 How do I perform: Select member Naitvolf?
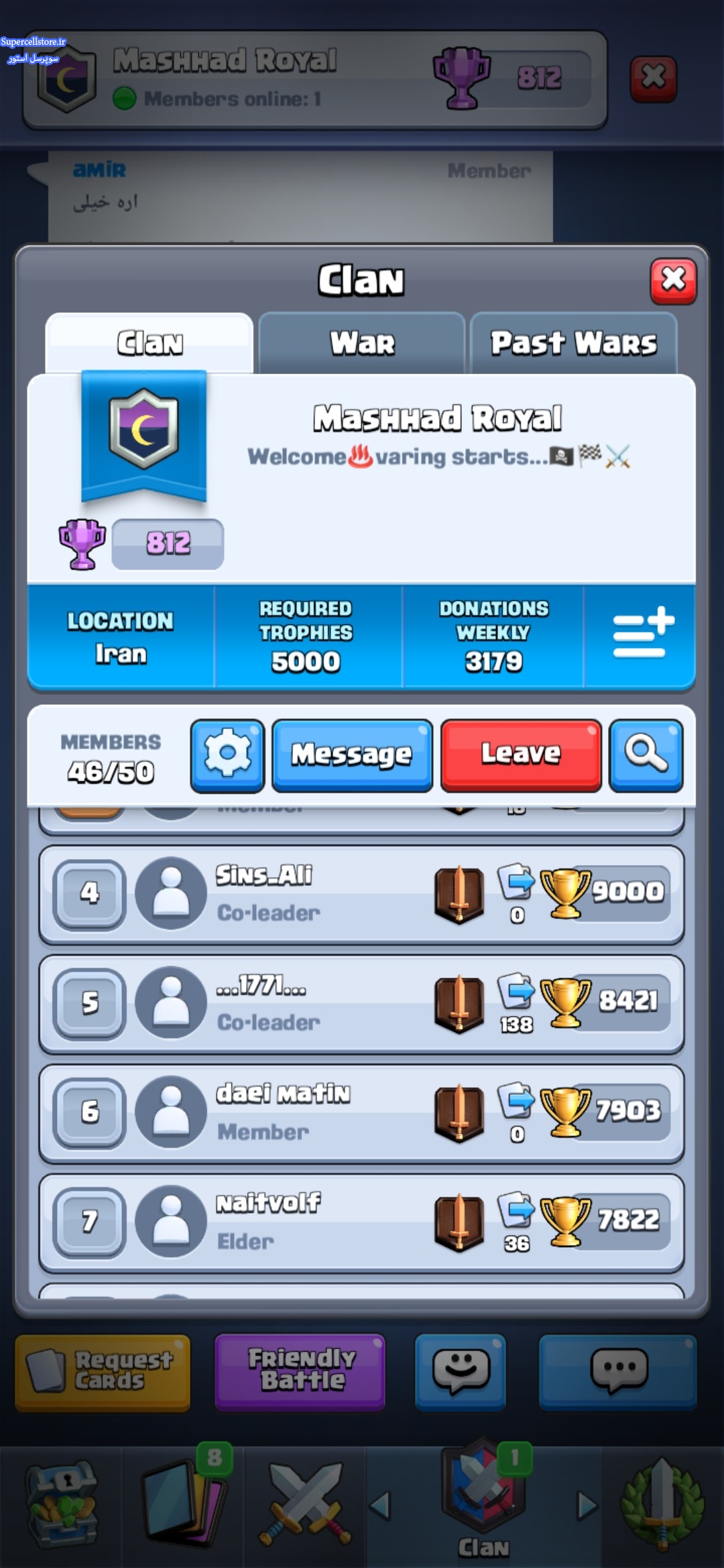361,1223
